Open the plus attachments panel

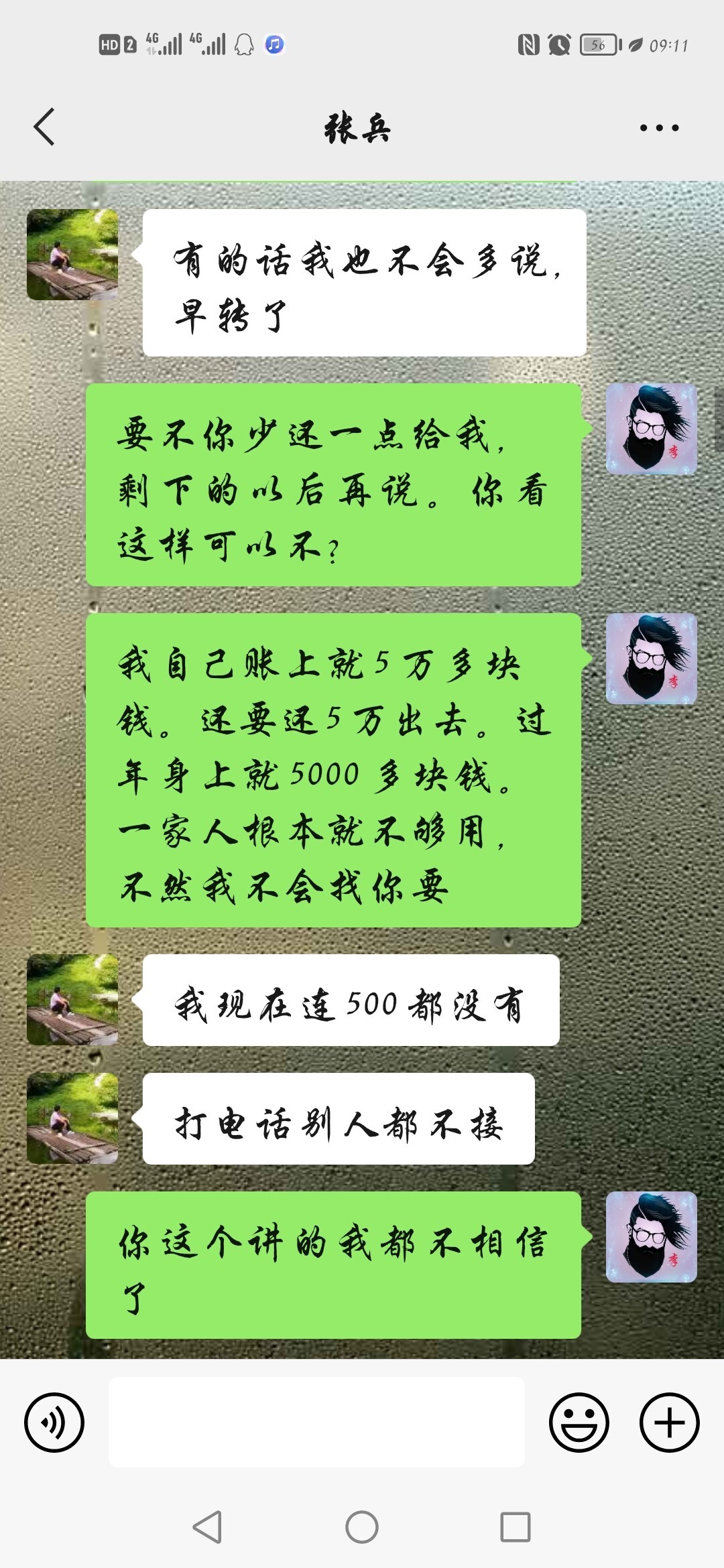point(669,1422)
